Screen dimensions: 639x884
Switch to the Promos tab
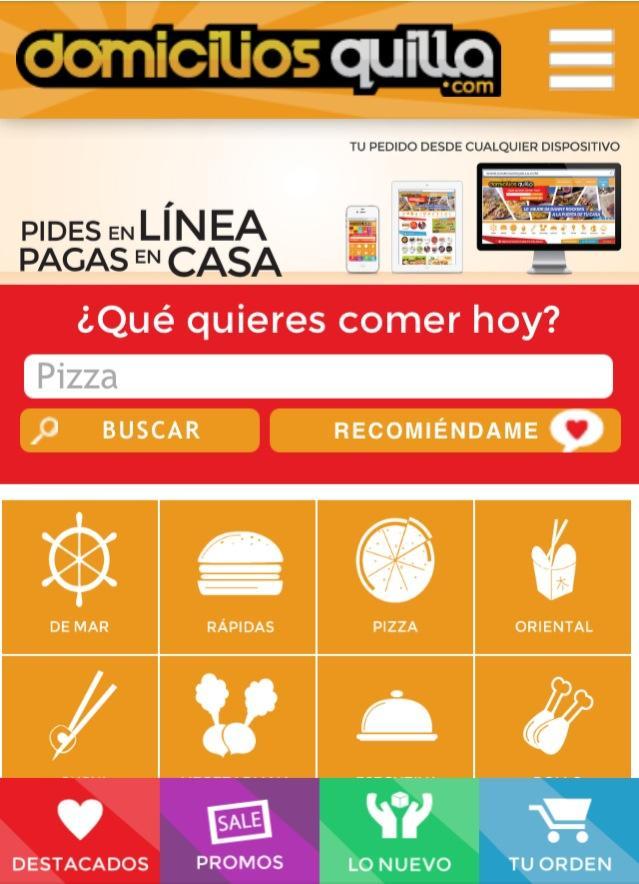tap(239, 832)
